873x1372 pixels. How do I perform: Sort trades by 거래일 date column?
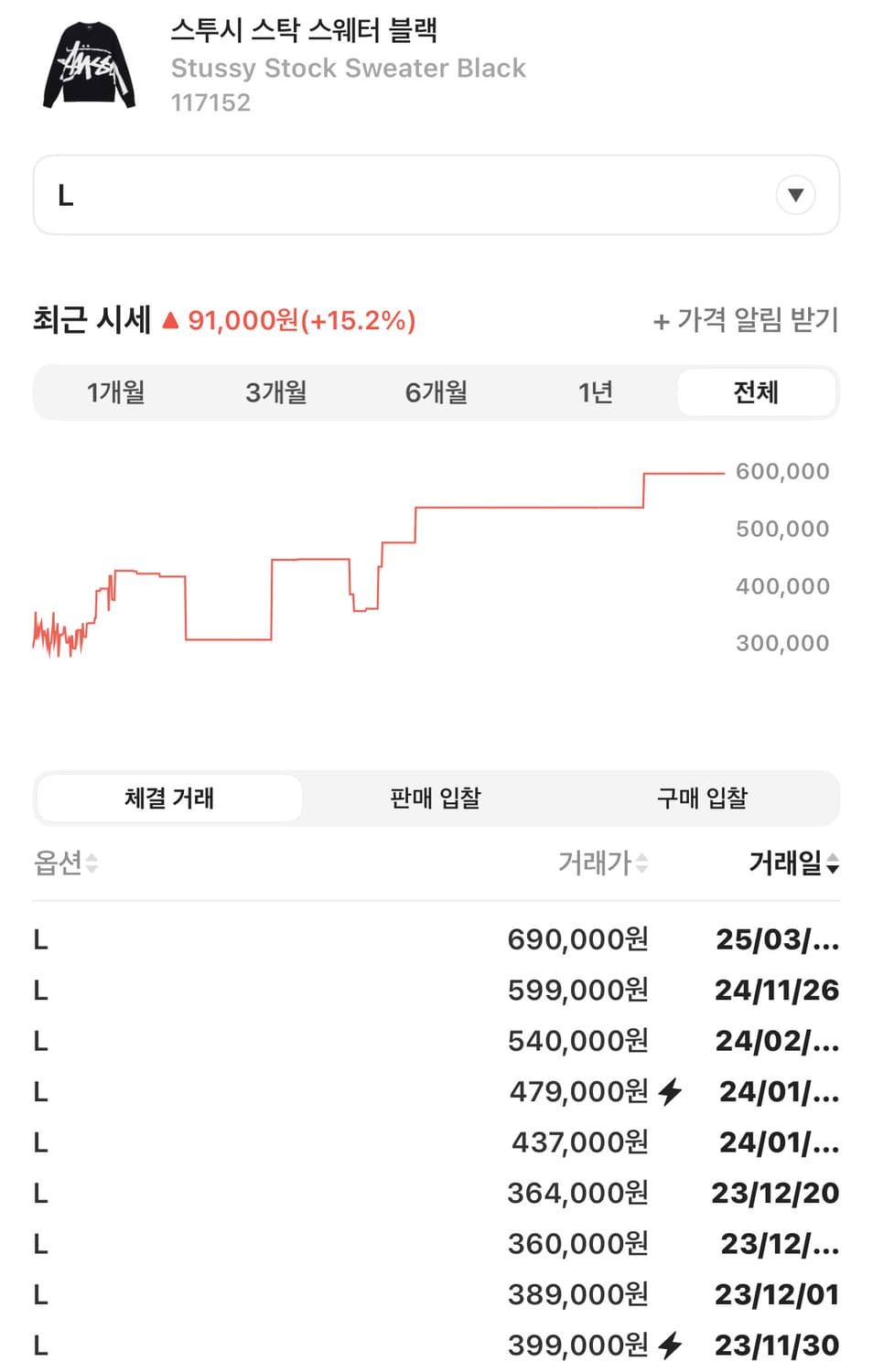pyautogui.click(x=792, y=863)
